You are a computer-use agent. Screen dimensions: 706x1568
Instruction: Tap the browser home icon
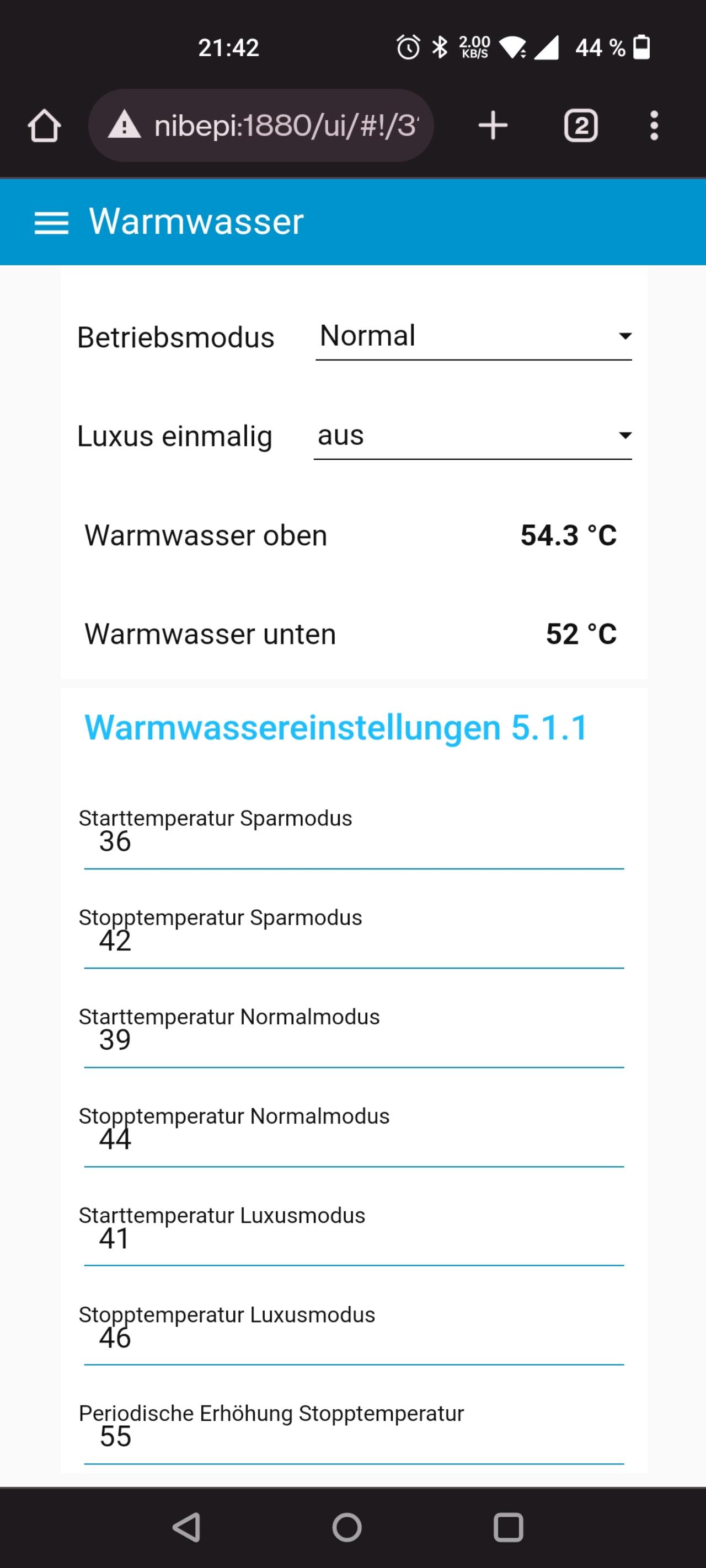[44, 126]
